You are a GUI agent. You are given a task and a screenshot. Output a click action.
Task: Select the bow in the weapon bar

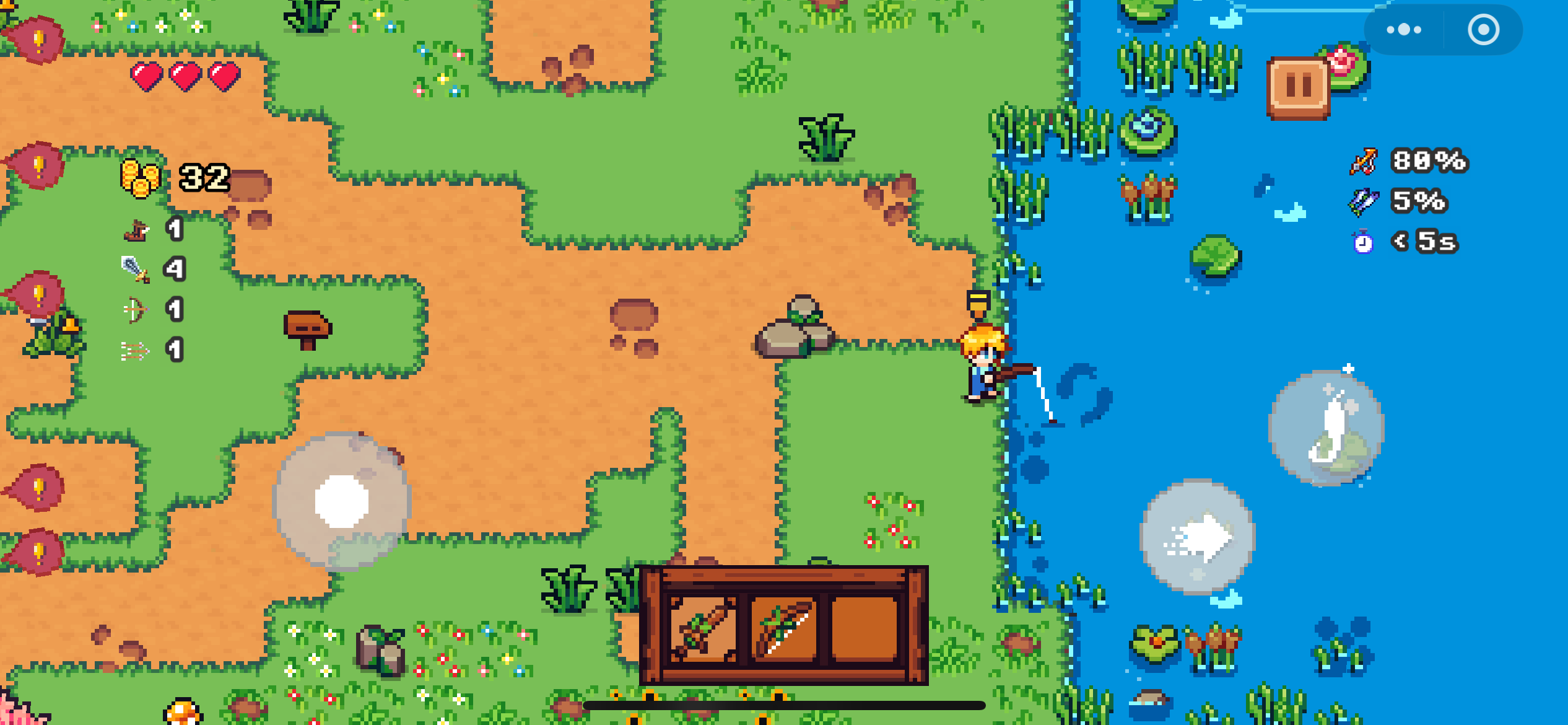[783, 629]
